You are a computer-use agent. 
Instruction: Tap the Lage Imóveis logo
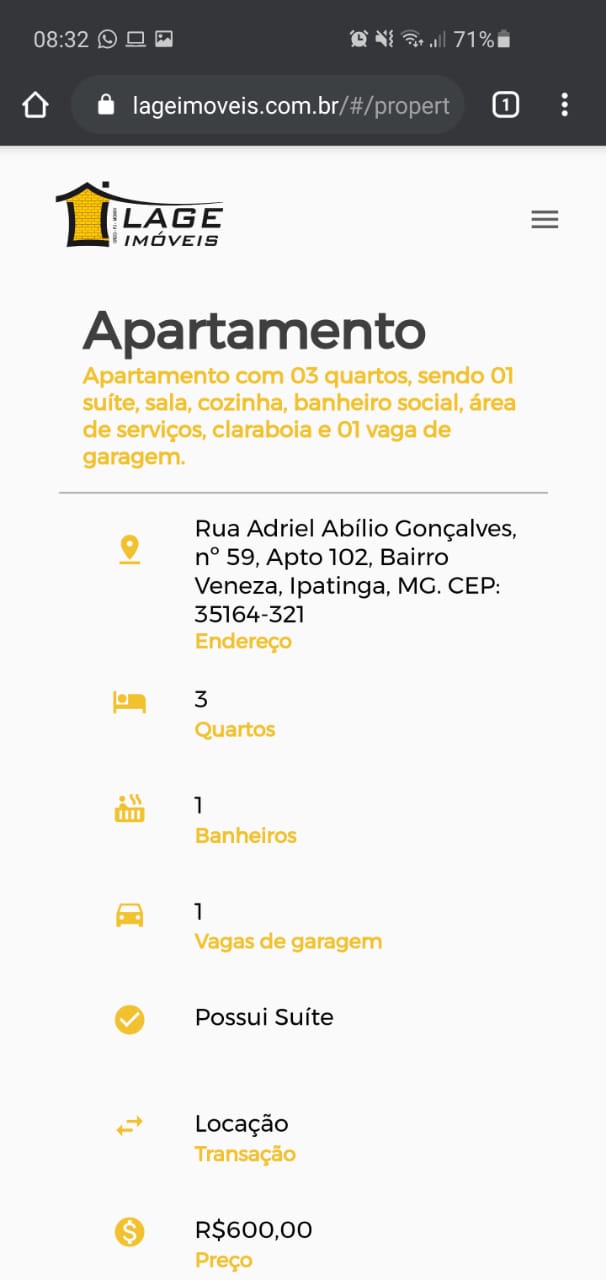coord(139,215)
